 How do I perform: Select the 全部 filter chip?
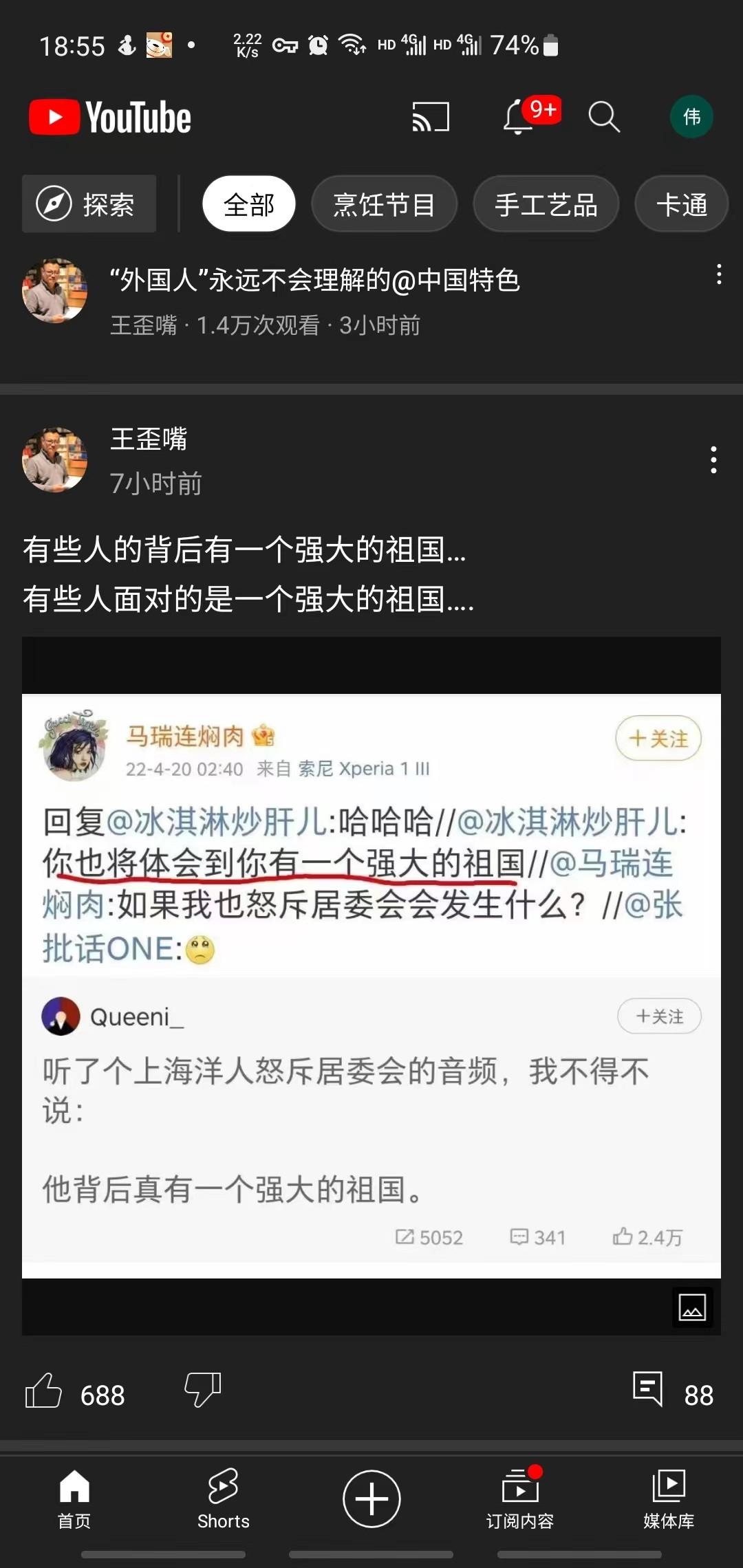point(249,204)
